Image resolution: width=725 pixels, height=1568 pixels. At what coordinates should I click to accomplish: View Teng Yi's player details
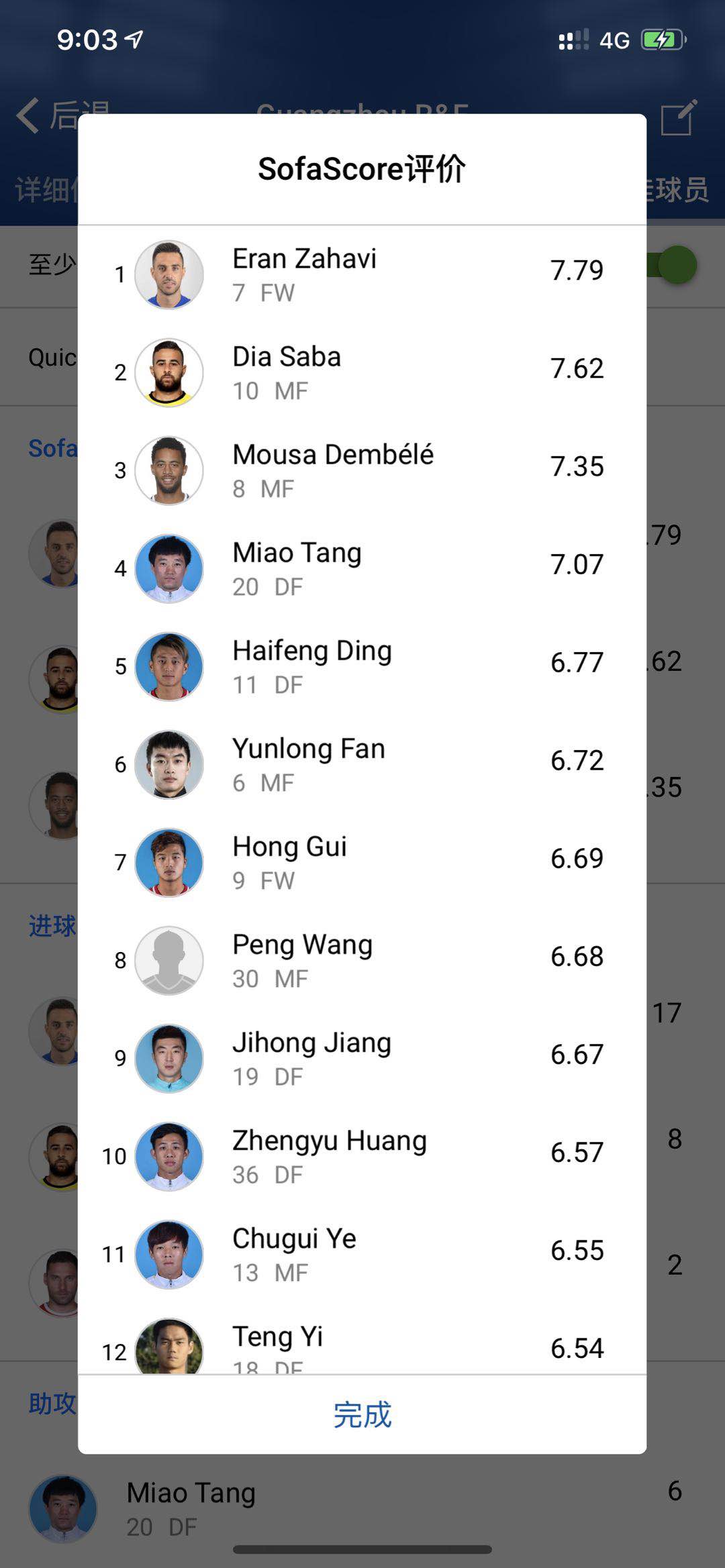pos(362,1345)
